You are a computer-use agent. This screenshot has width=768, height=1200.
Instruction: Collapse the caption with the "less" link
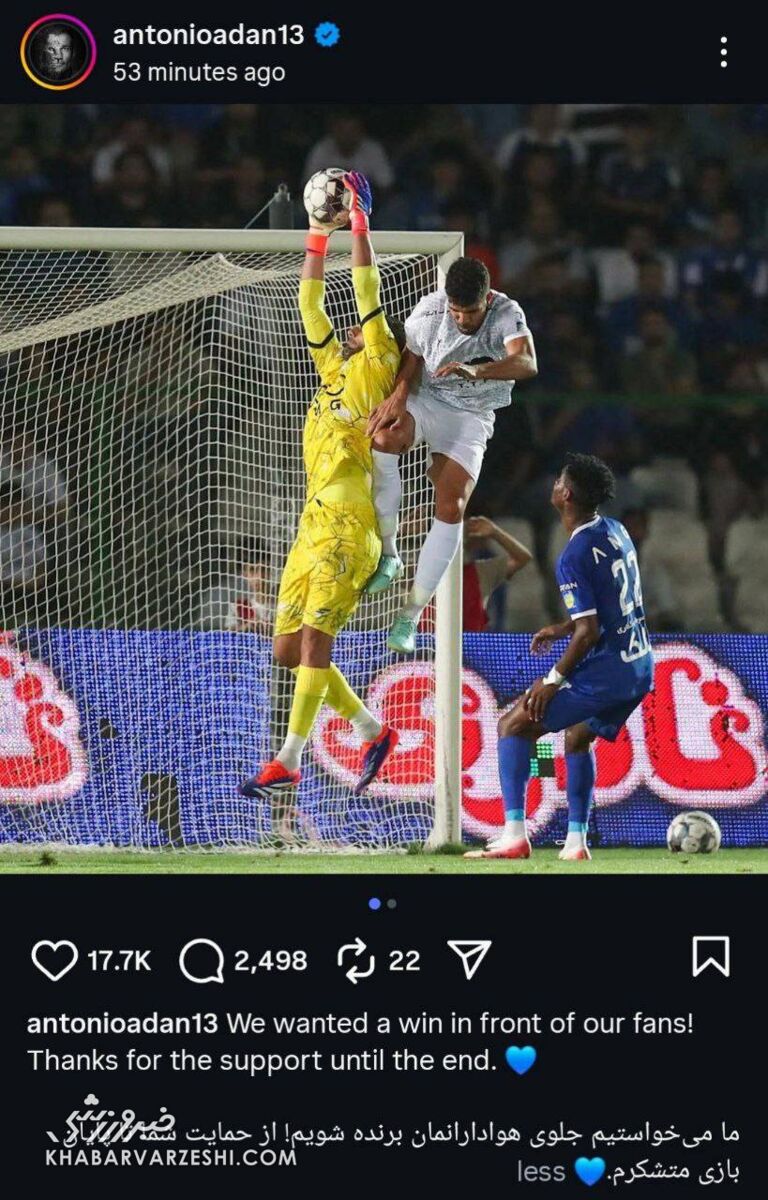click(x=541, y=1171)
